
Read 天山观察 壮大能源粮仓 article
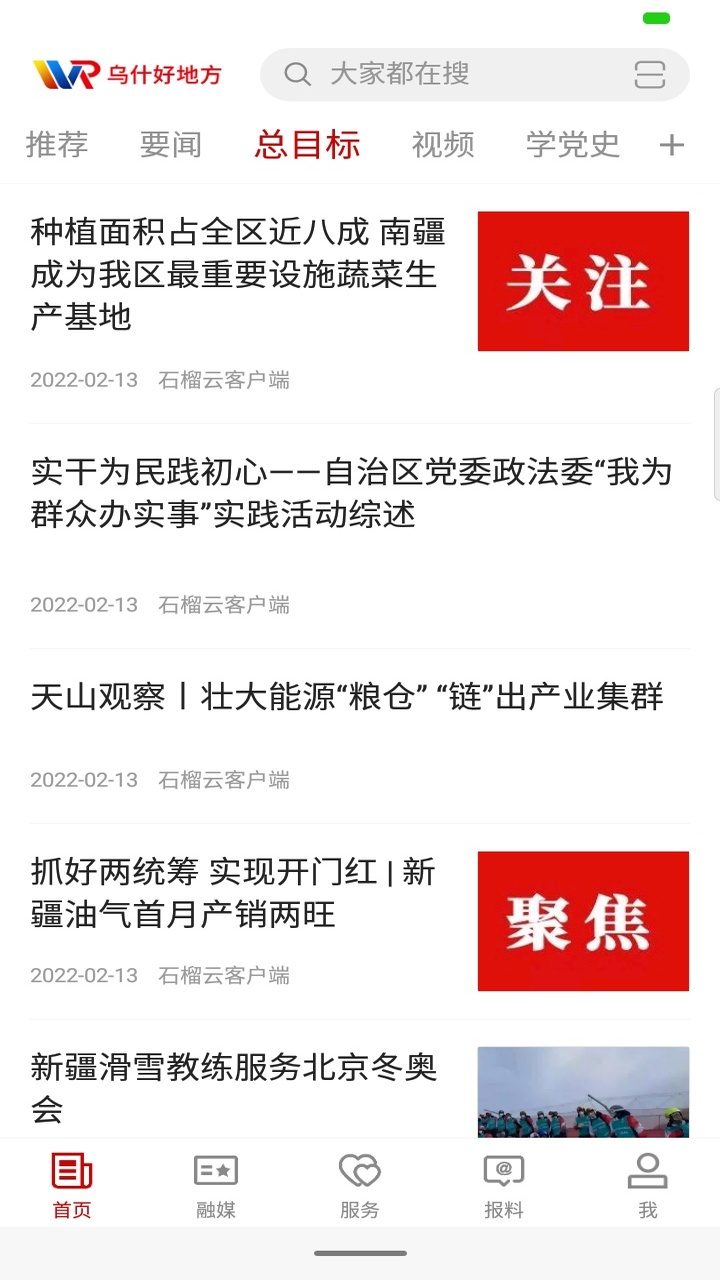[x=360, y=736]
